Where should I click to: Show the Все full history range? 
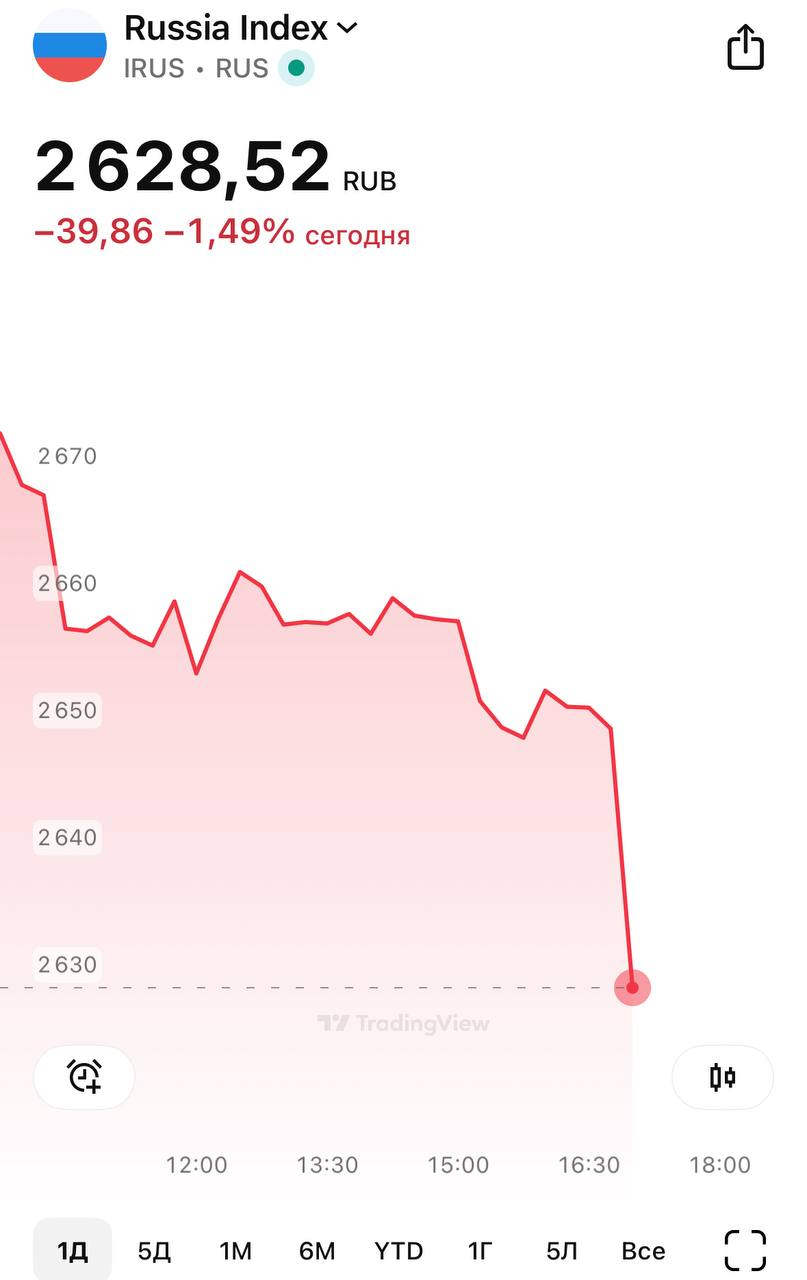(643, 1250)
